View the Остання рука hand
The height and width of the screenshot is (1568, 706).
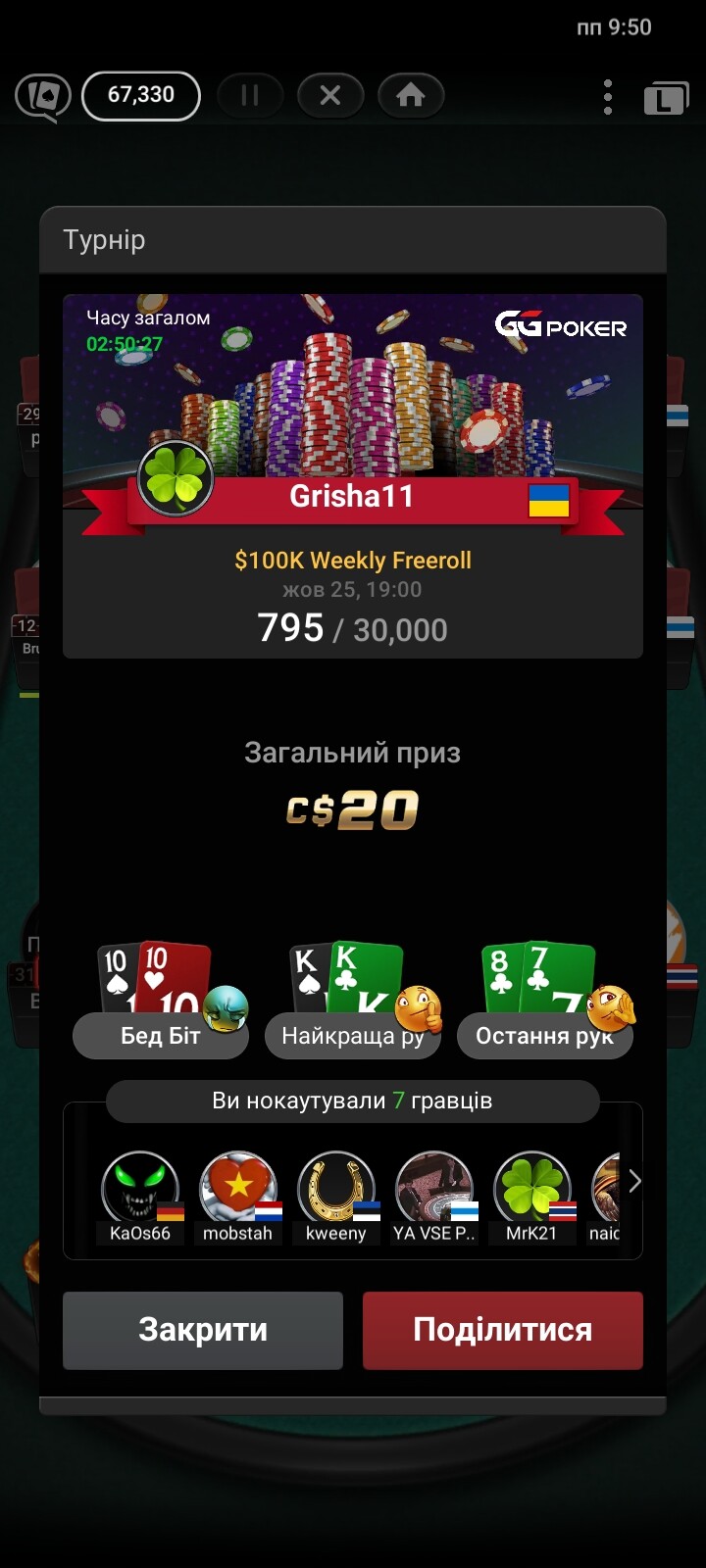tap(544, 1035)
